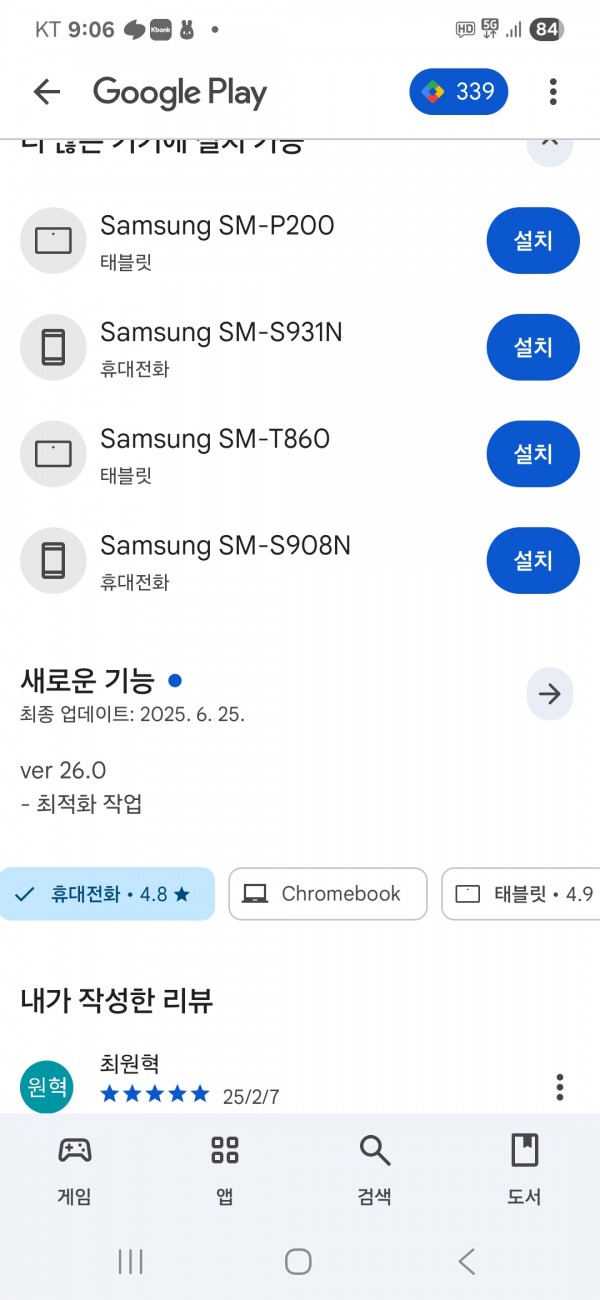Open the Play Points 339 badge
Screen dimensions: 600x1300
point(459,92)
